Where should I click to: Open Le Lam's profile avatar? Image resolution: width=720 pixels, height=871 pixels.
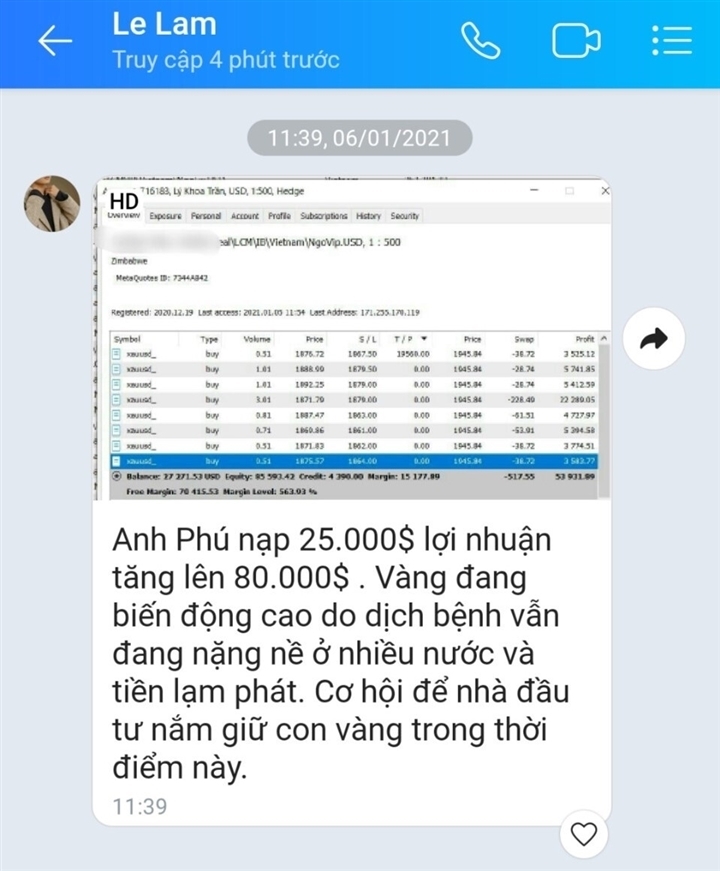(x=52, y=204)
